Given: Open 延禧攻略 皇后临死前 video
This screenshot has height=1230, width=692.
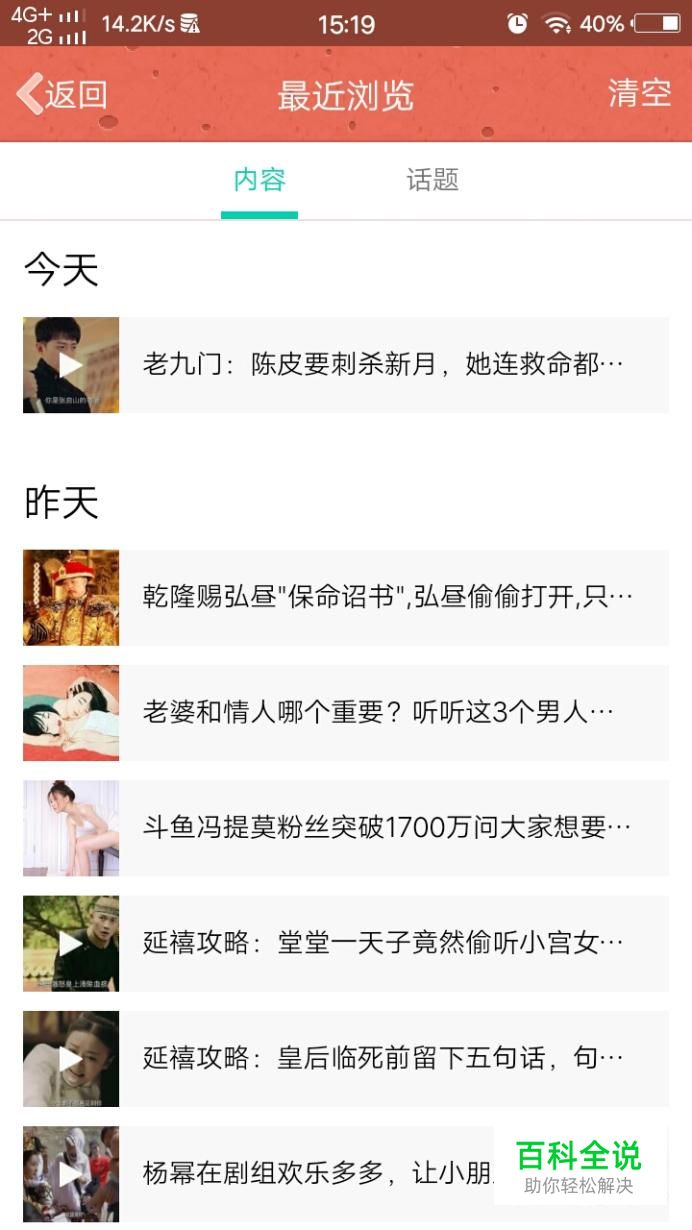Looking at the screenshot, I should pos(346,1058).
